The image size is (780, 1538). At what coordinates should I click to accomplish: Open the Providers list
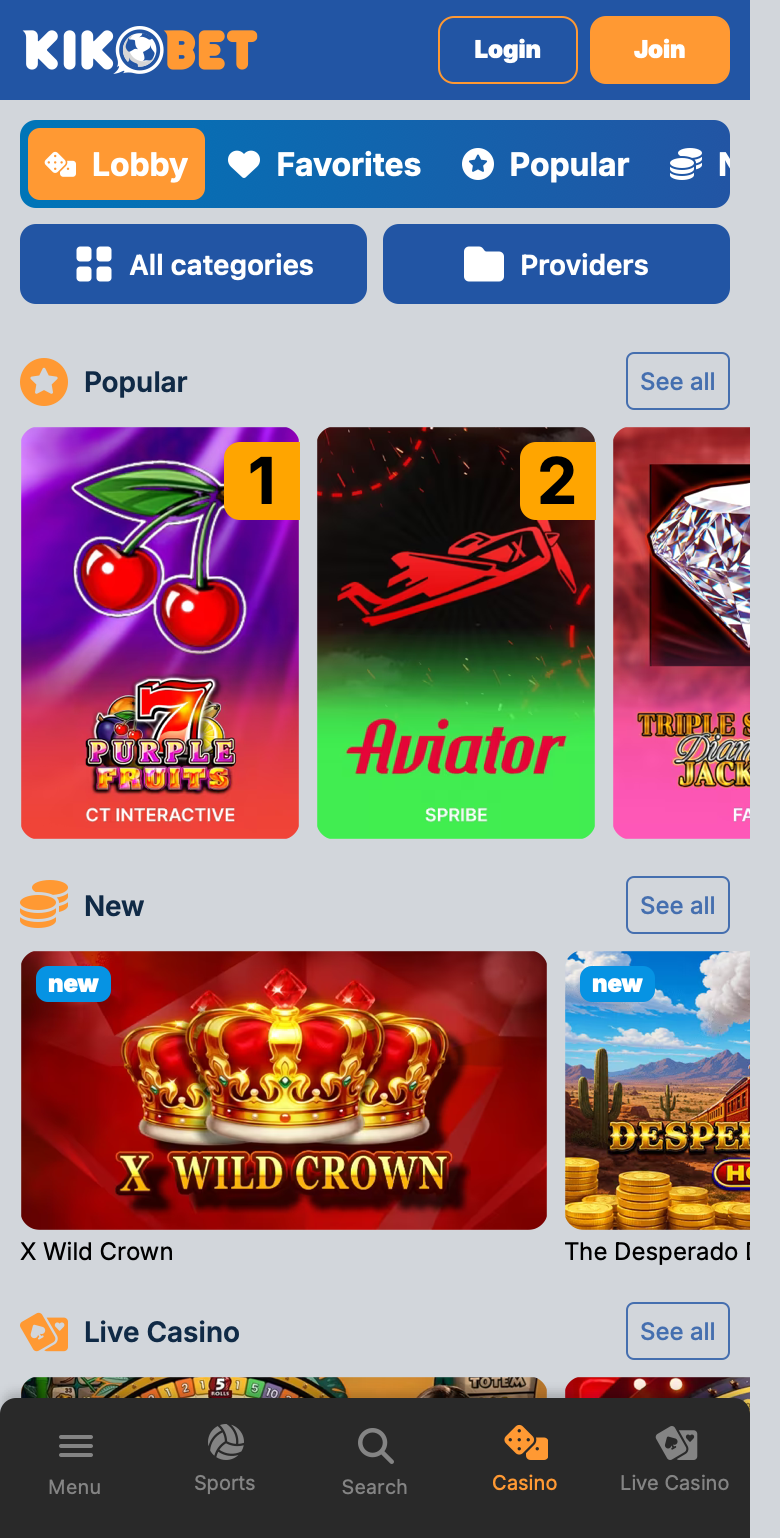(x=556, y=264)
